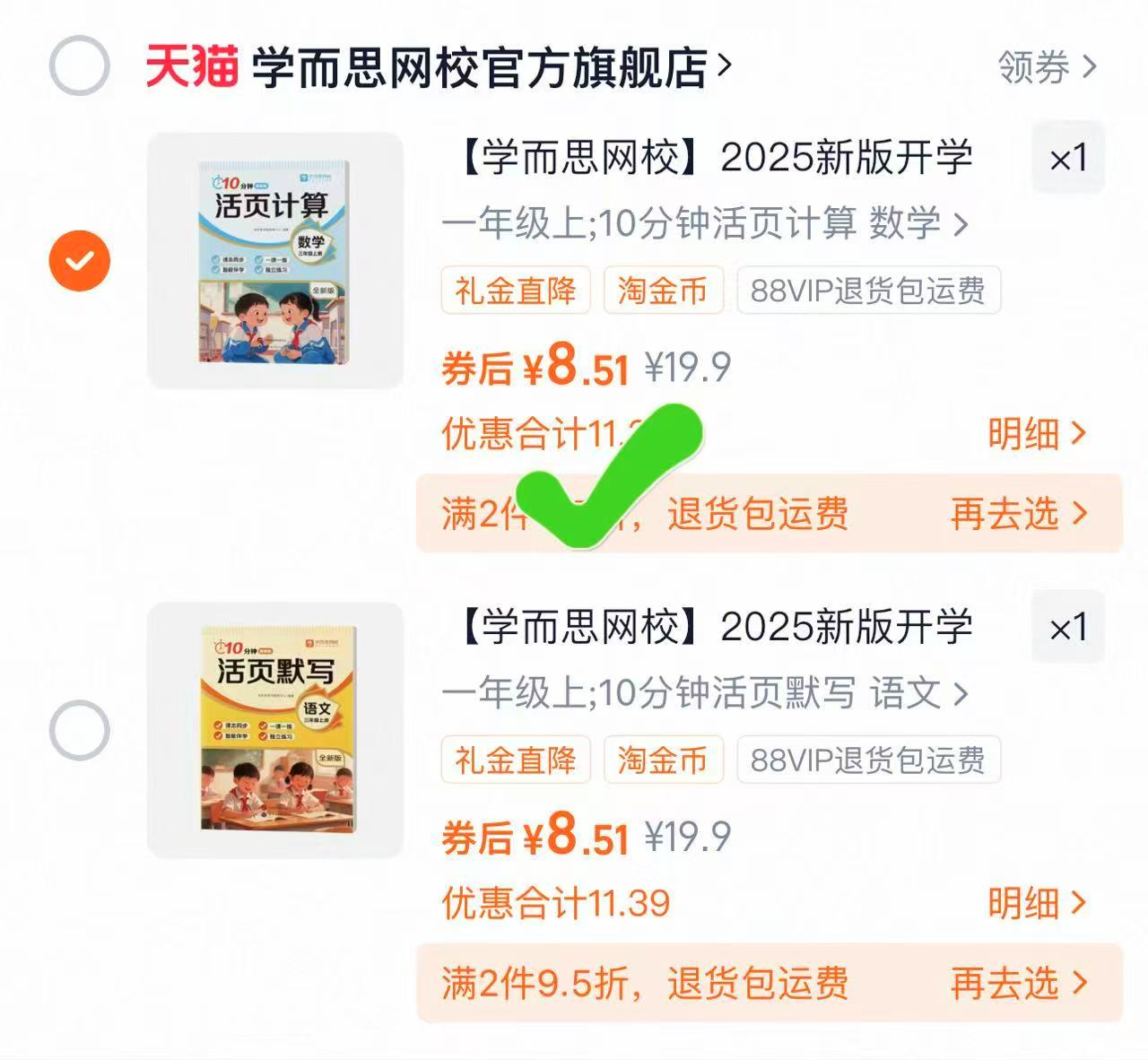This screenshot has height=1060, width=1148.
Task: Select all items from 学而思网校官方旗舰店
Action: tap(79, 65)
